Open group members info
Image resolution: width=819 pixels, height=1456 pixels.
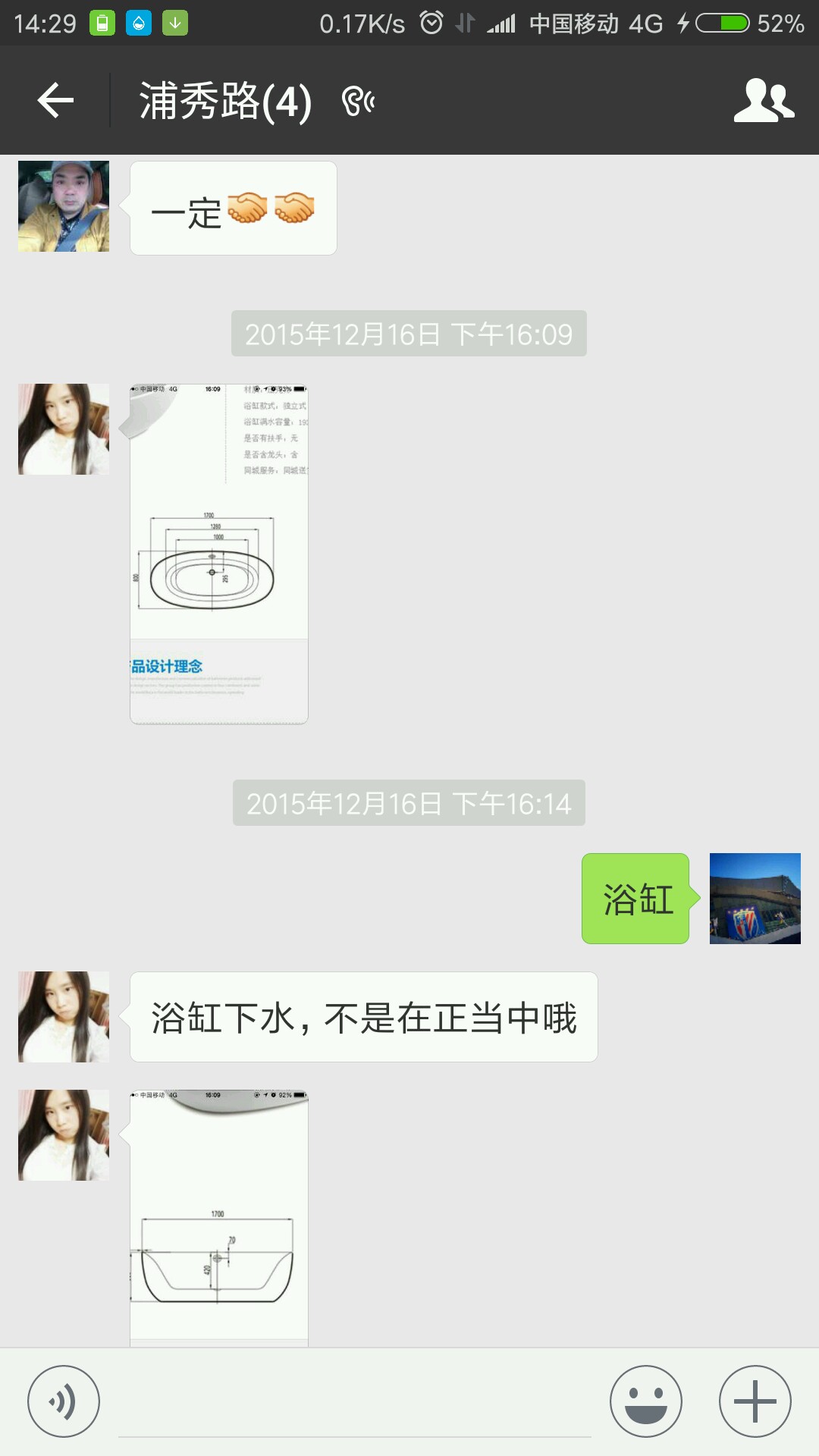(763, 101)
